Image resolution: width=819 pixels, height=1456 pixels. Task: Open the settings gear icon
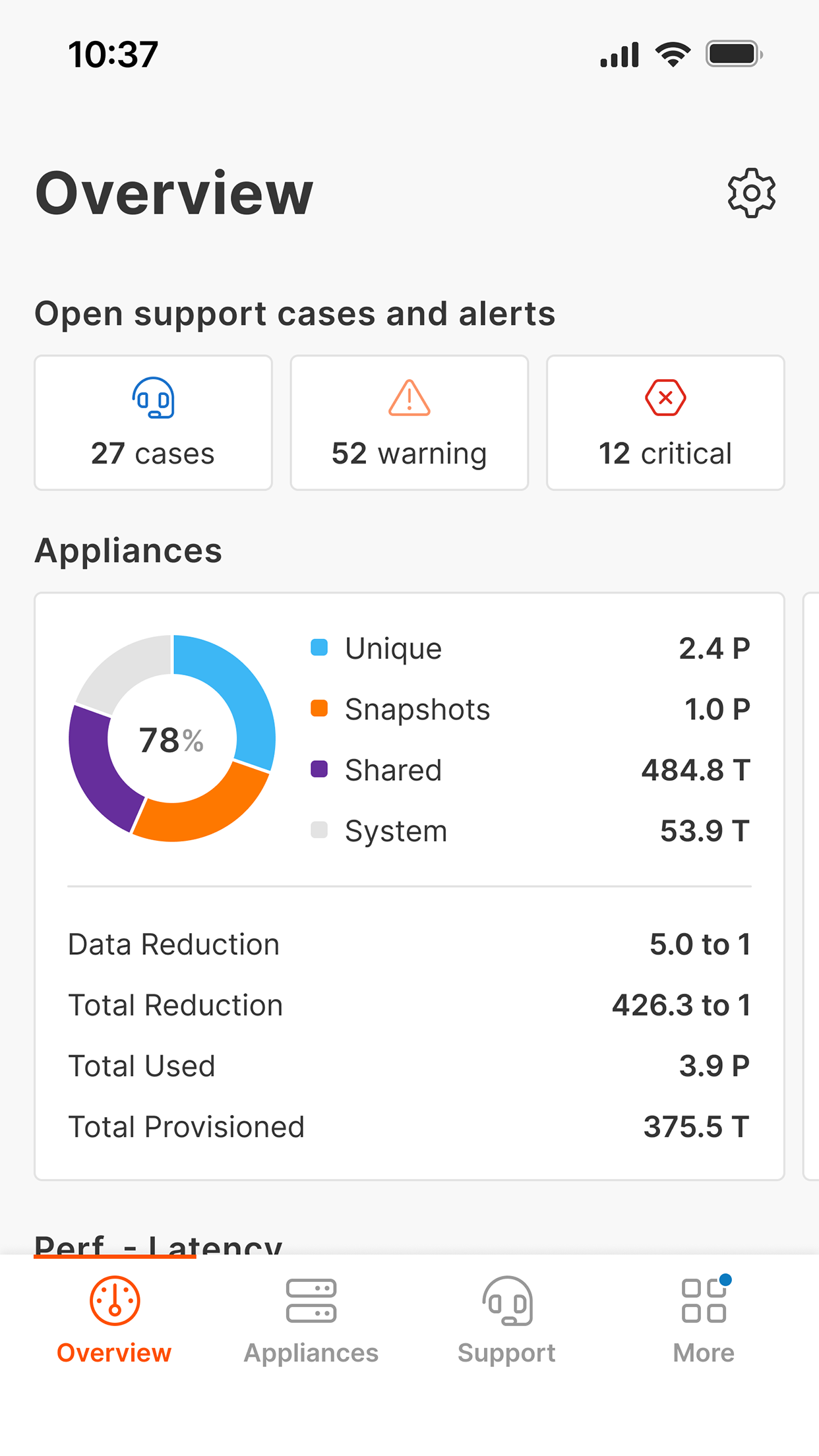(x=750, y=192)
